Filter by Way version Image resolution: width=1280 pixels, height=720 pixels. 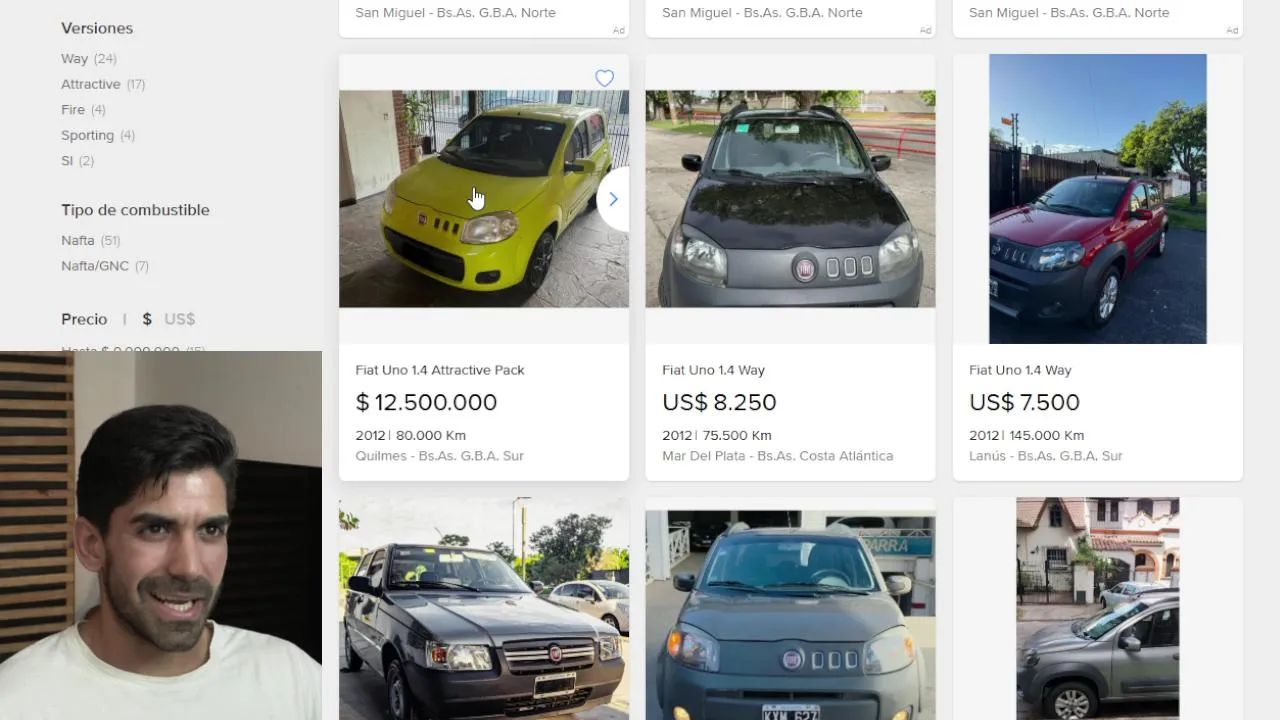point(75,59)
